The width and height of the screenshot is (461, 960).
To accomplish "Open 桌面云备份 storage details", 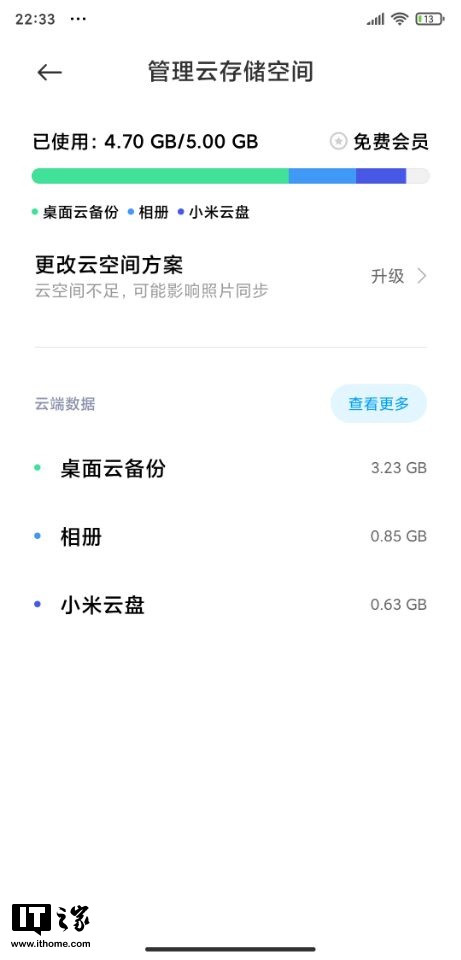I will click(x=230, y=468).
